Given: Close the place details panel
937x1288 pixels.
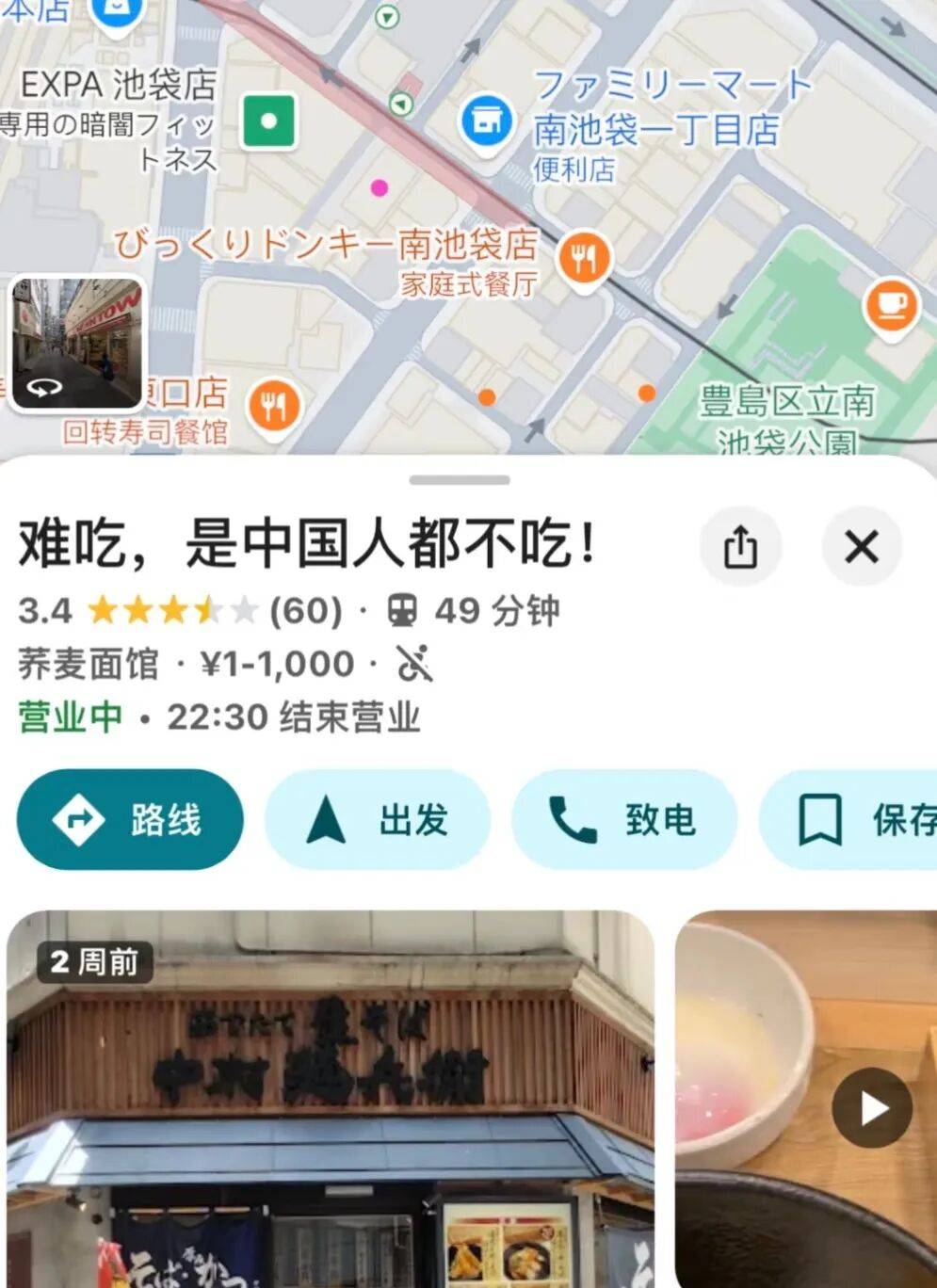Looking at the screenshot, I should (x=861, y=546).
